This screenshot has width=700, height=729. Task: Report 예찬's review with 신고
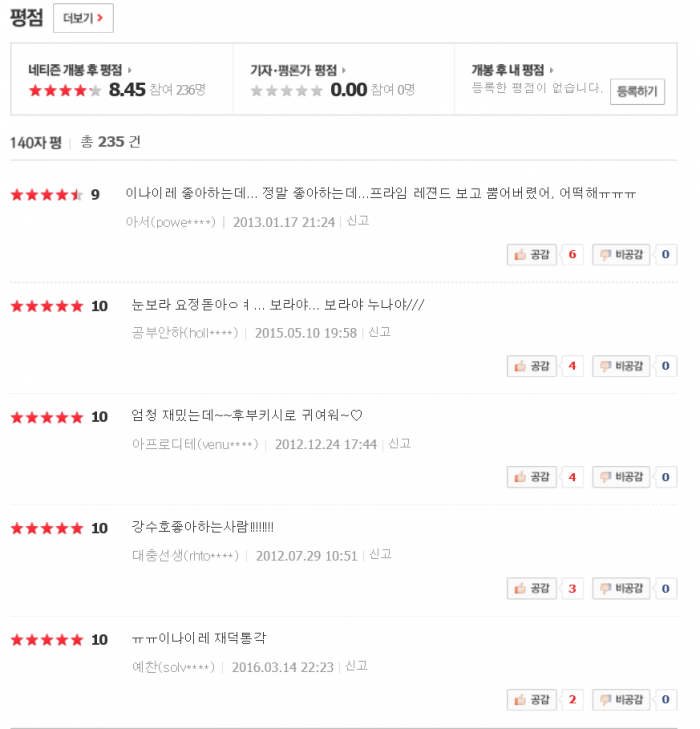click(x=357, y=665)
